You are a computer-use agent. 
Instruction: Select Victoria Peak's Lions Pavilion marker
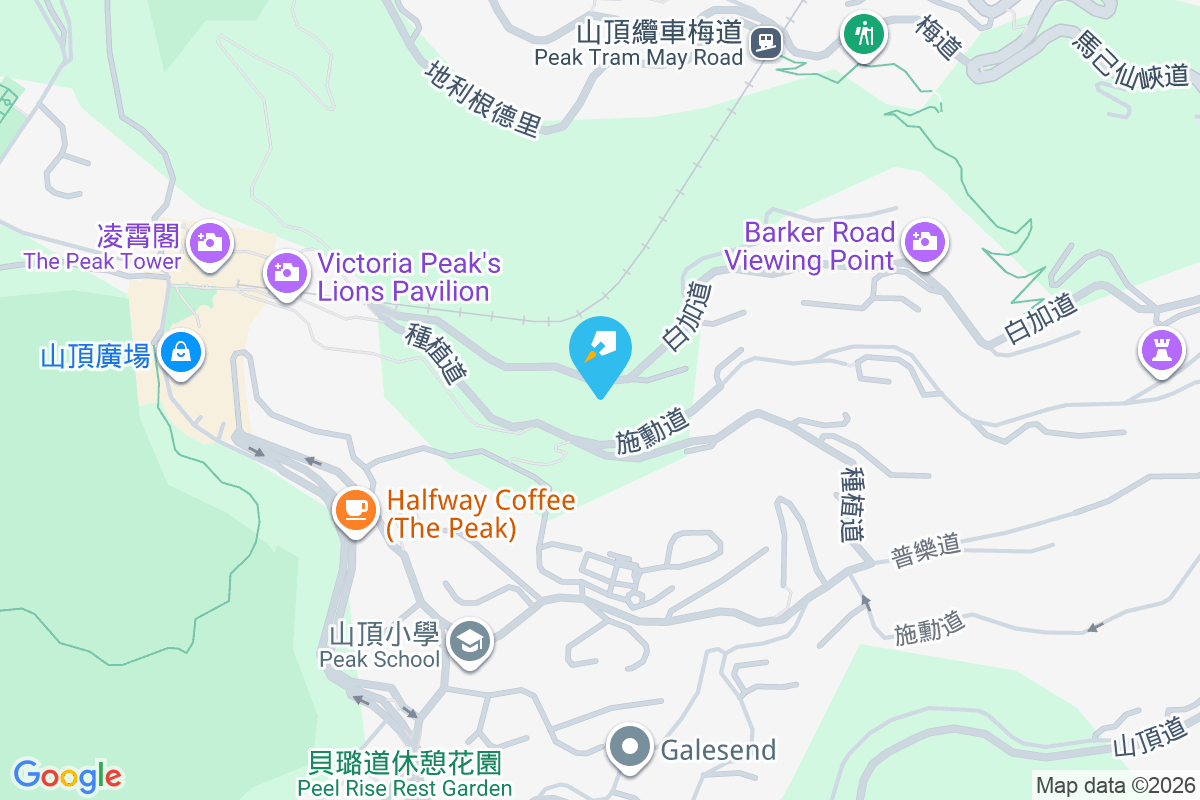[x=286, y=272]
